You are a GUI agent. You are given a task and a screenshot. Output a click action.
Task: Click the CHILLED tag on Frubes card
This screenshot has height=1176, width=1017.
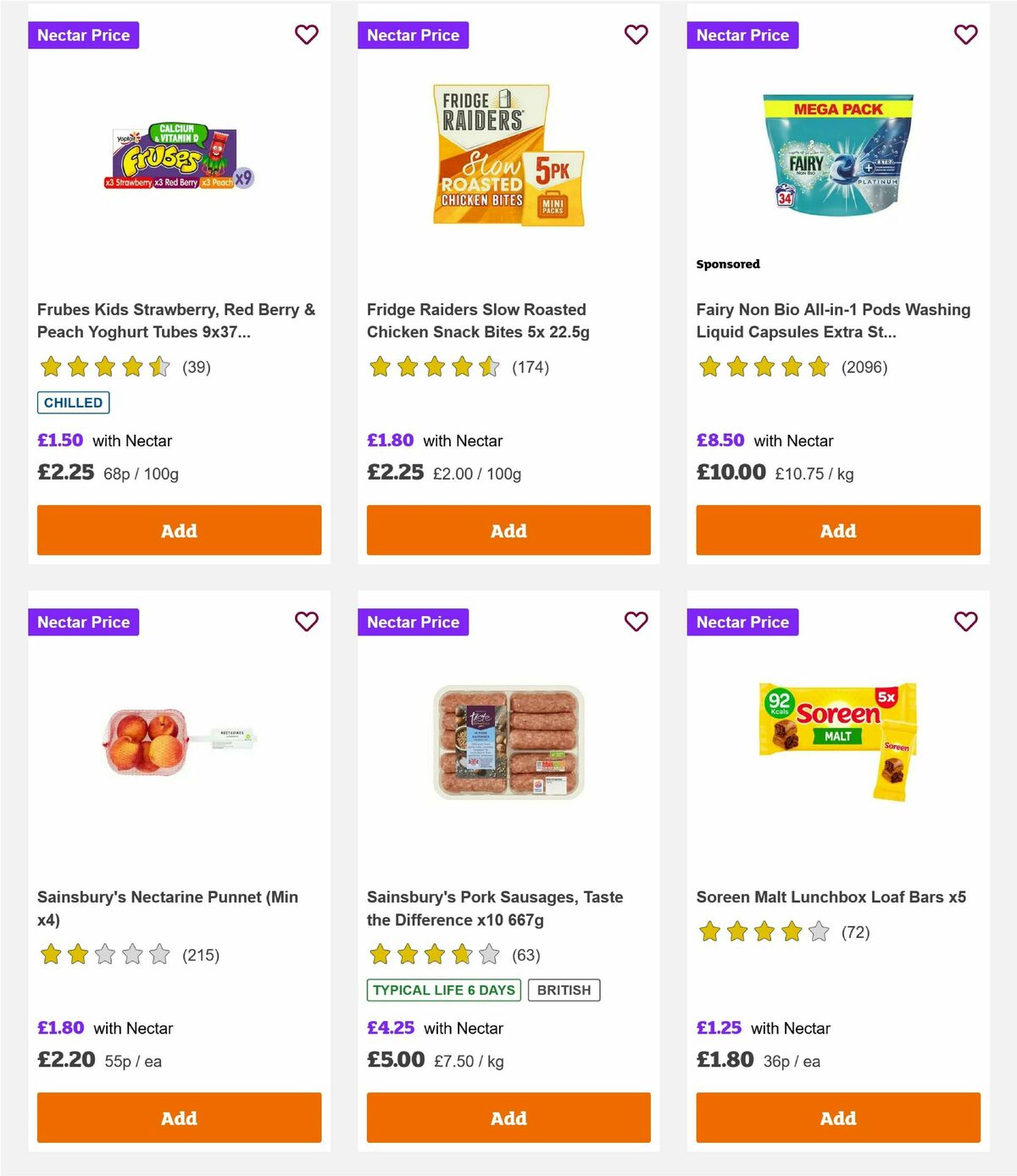[x=73, y=402]
